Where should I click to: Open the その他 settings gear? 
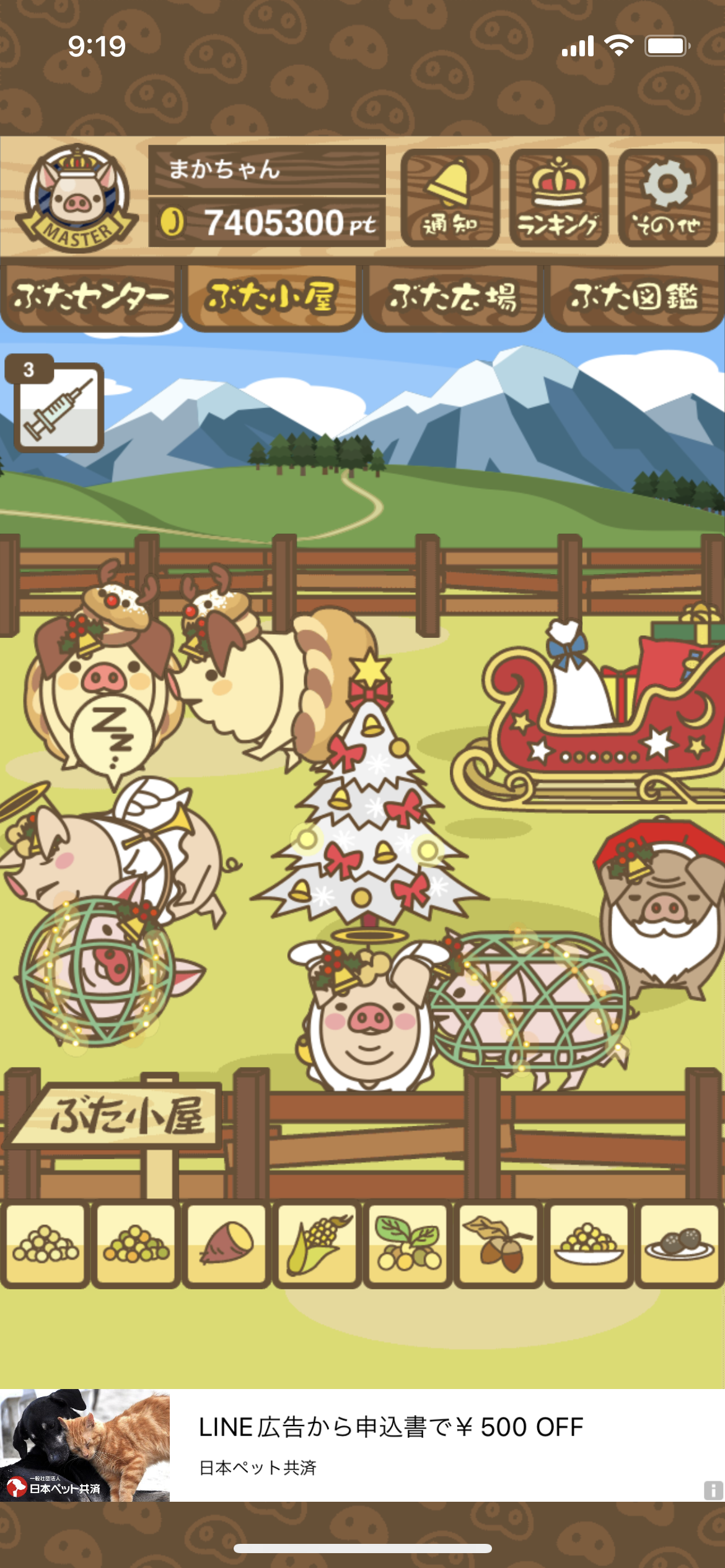tap(667, 198)
